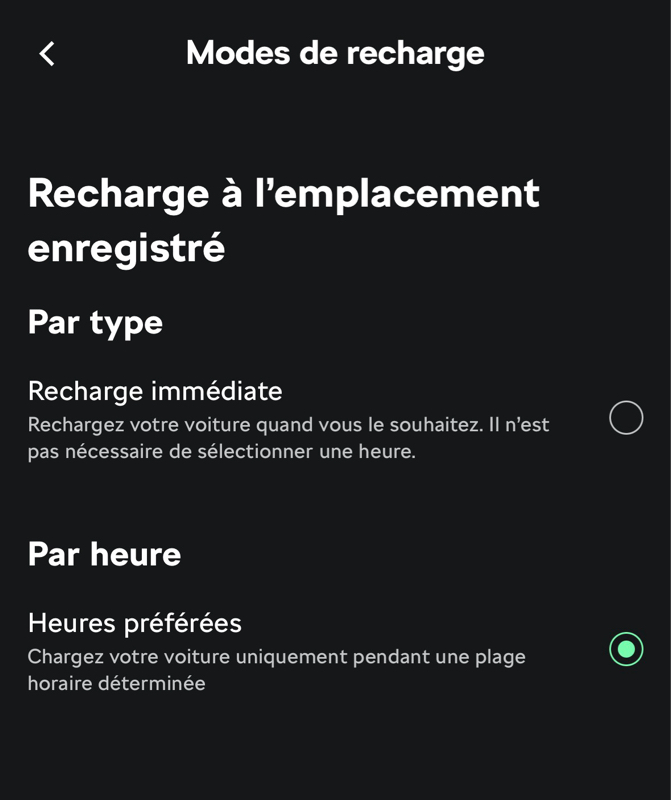Screen dimensions: 671x800
Task: Go back from Modes de recharge
Action: click(x=47, y=54)
